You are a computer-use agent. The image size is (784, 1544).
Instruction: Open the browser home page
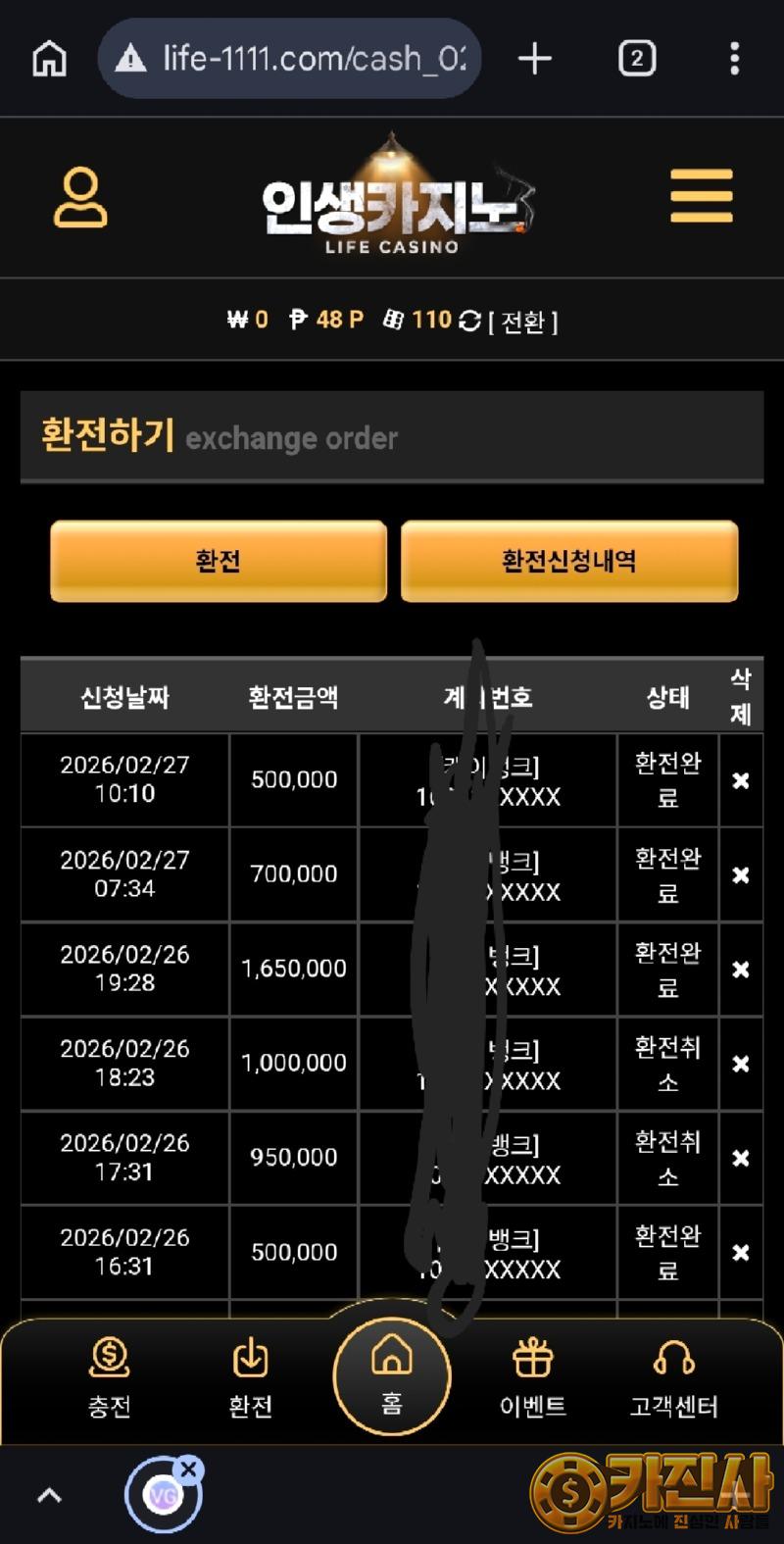click(50, 59)
